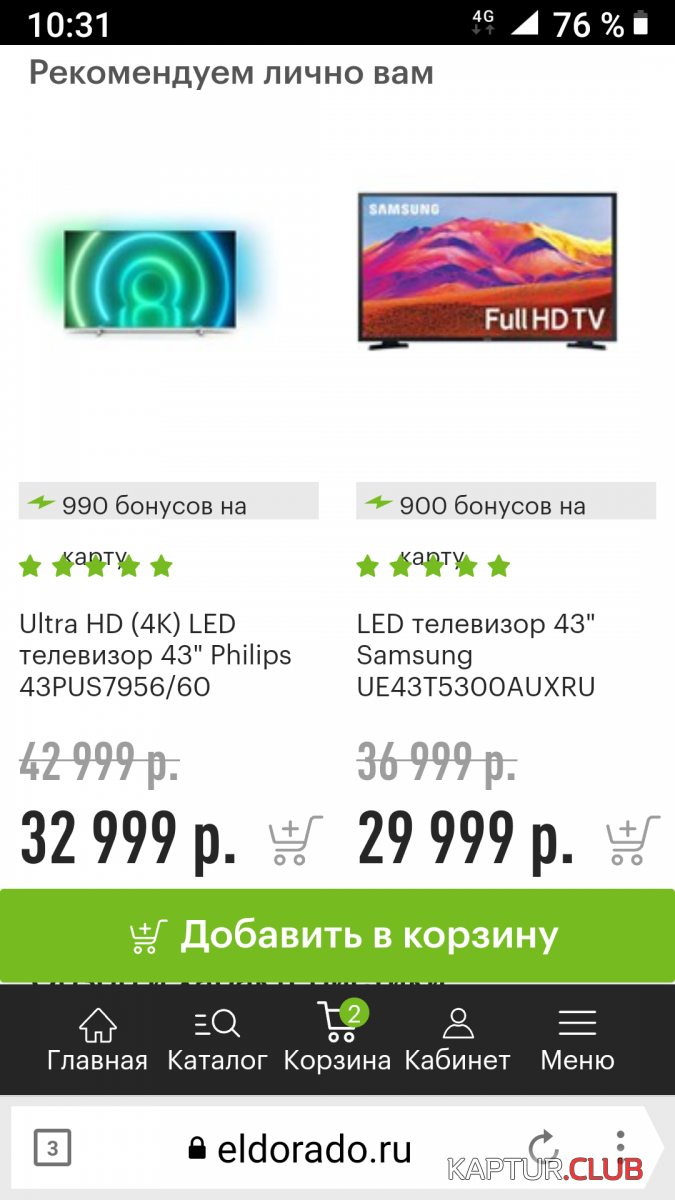Image resolution: width=675 pixels, height=1200 pixels.
Task: Open the browser three-dot overflow menu
Action: click(x=620, y=1147)
